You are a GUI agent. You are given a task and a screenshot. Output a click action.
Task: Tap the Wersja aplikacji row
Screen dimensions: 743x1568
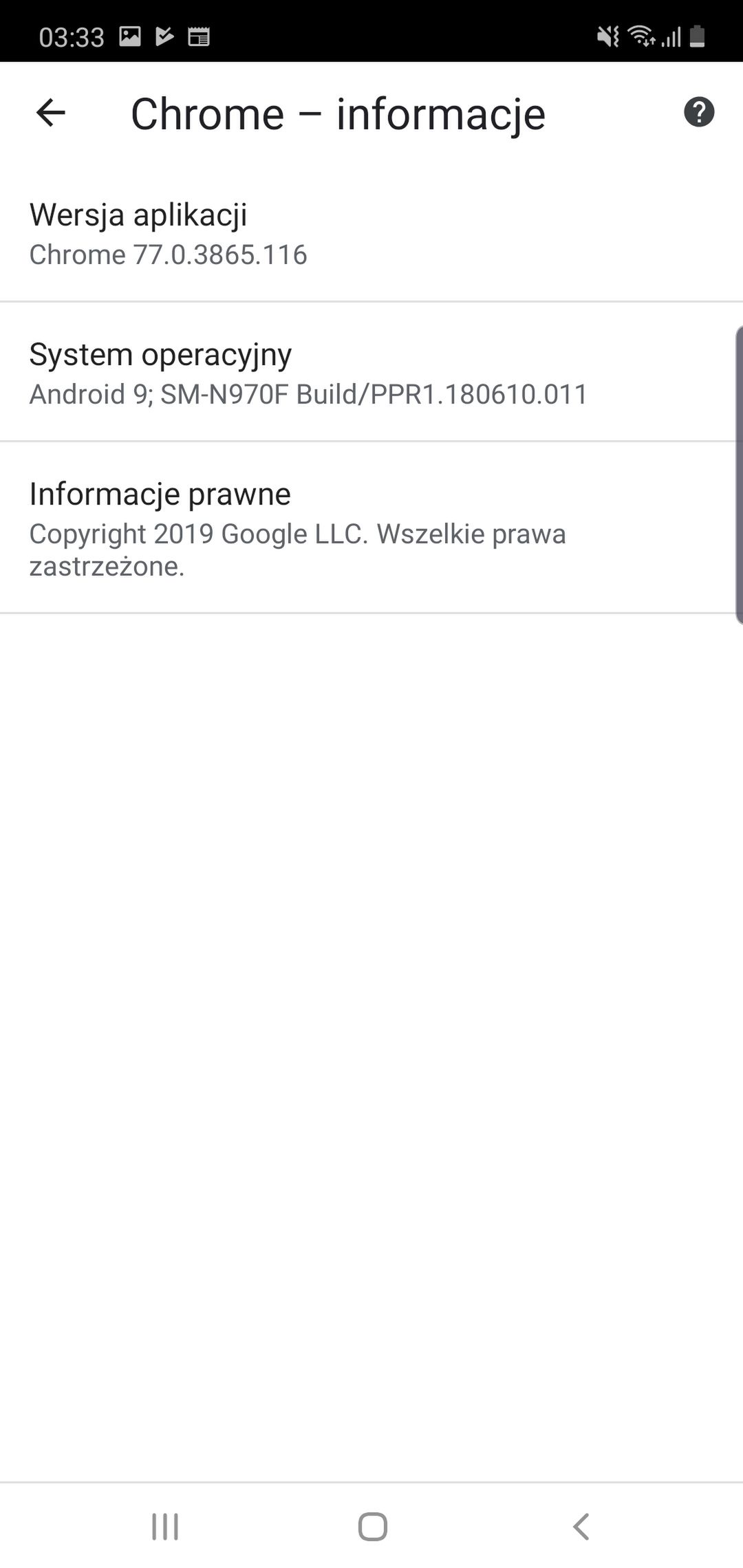click(x=371, y=234)
